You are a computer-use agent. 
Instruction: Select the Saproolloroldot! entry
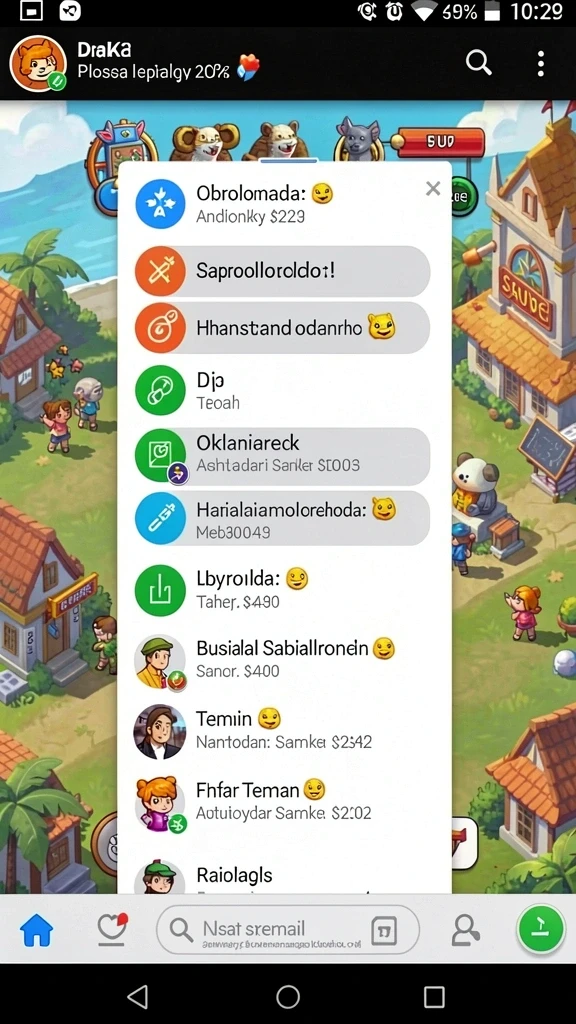click(283, 271)
